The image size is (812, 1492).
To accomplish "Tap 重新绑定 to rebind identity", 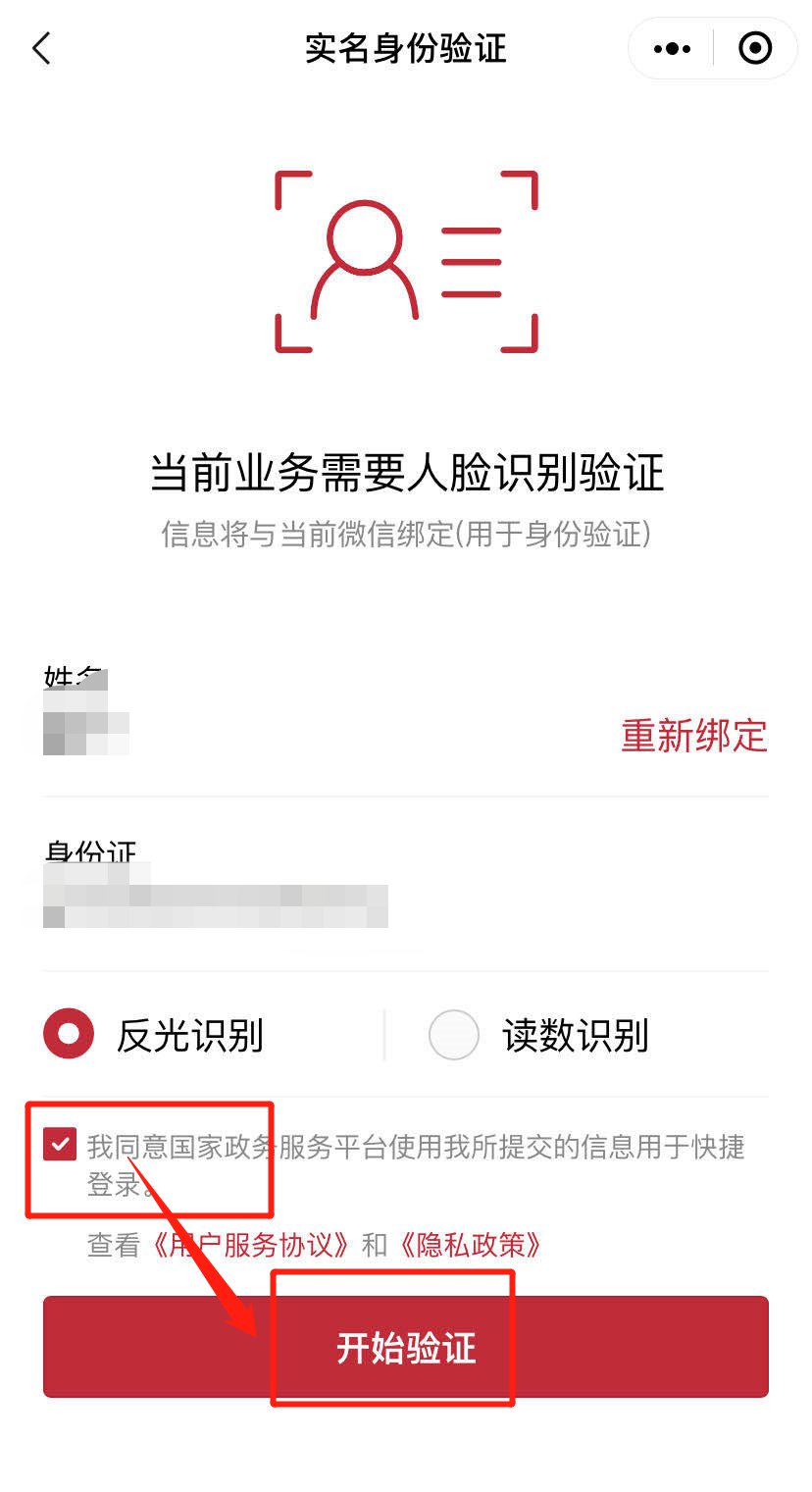I will pos(693,735).
